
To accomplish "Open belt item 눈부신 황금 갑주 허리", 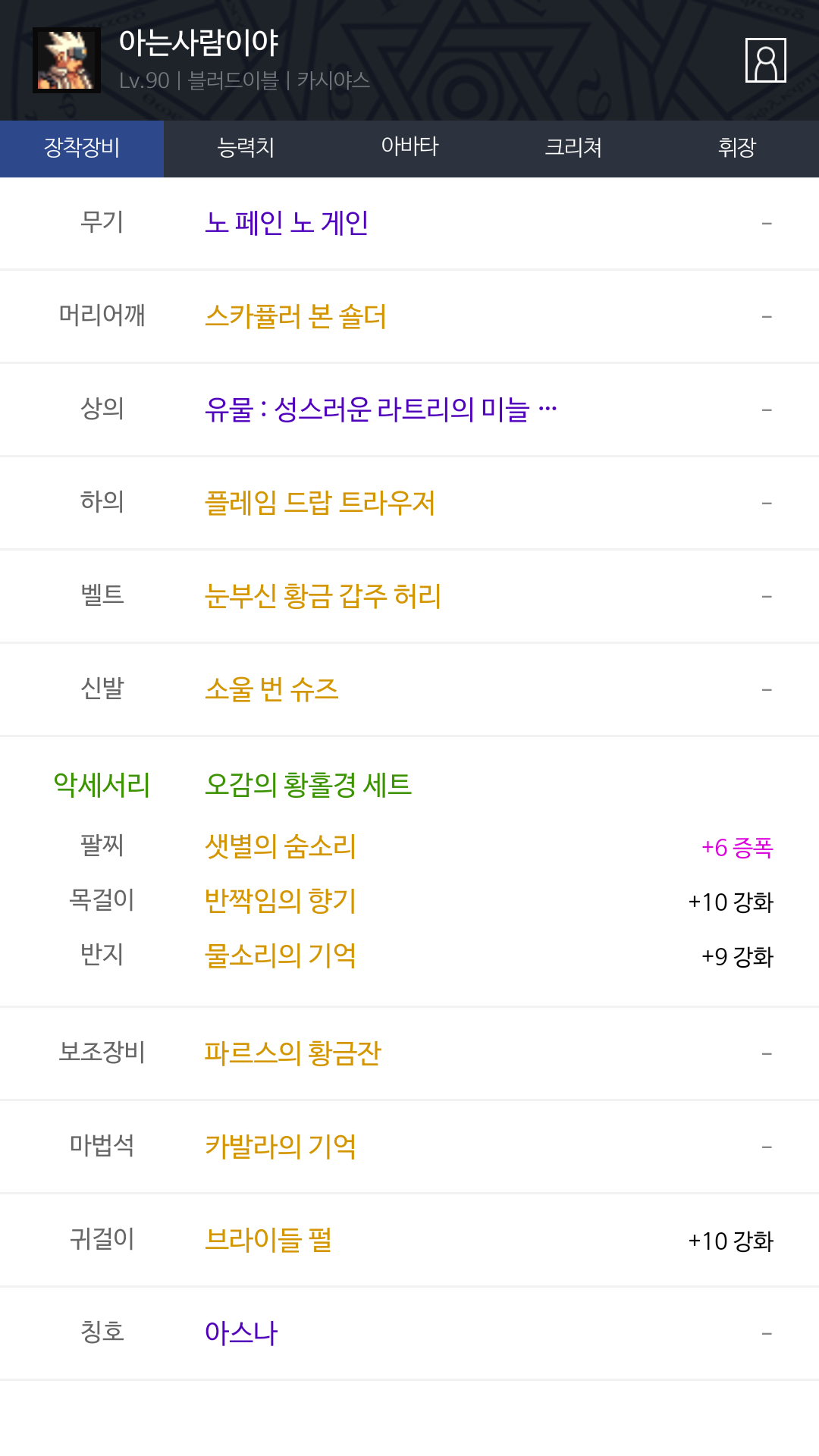I will click(x=323, y=596).
